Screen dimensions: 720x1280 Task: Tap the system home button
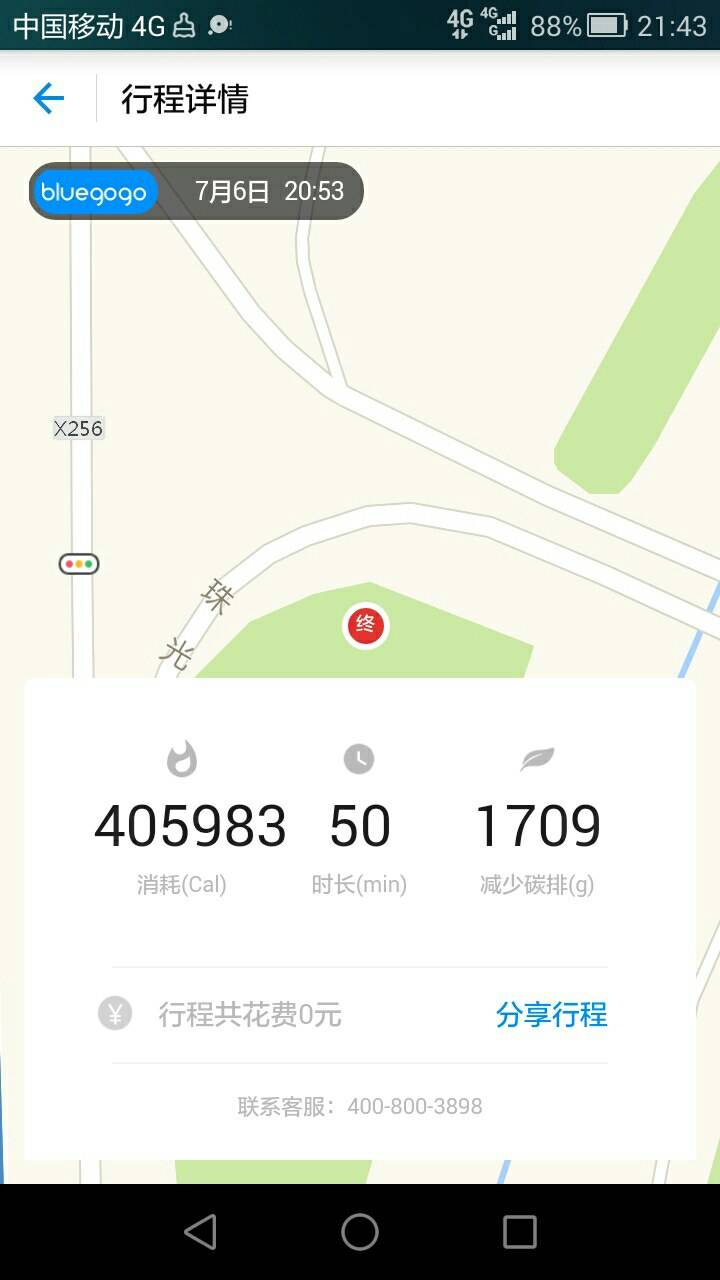[x=360, y=1232]
